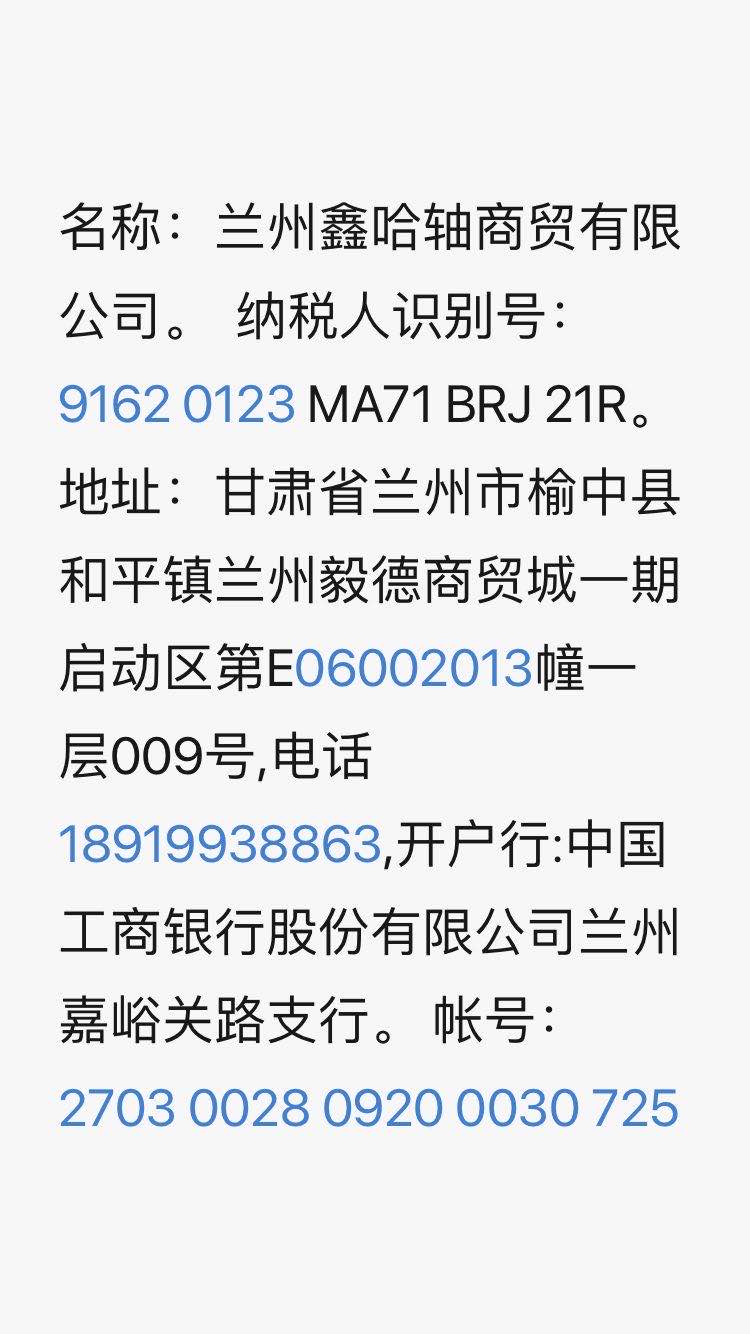Call the phone number 18919938863

point(220,844)
